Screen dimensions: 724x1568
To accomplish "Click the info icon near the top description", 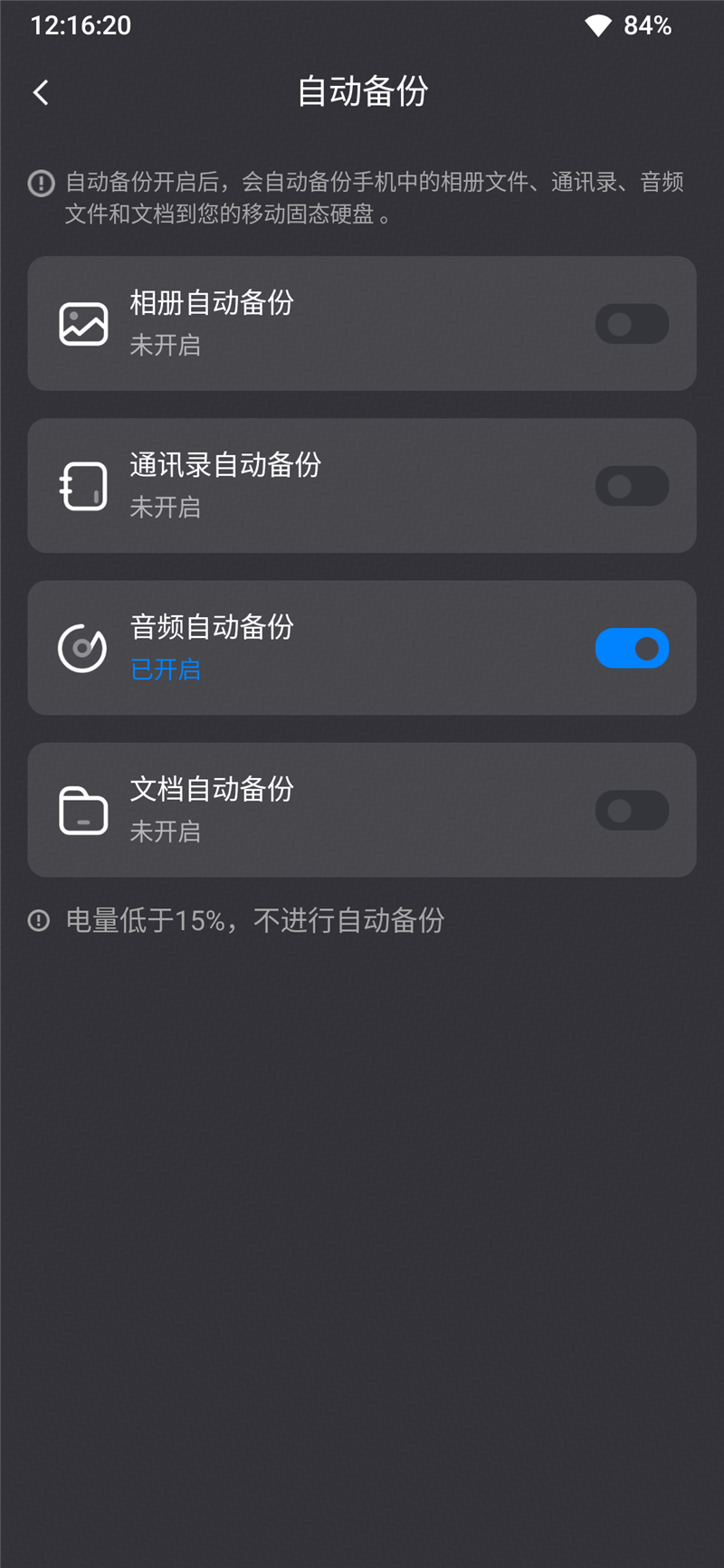I will point(41,184).
